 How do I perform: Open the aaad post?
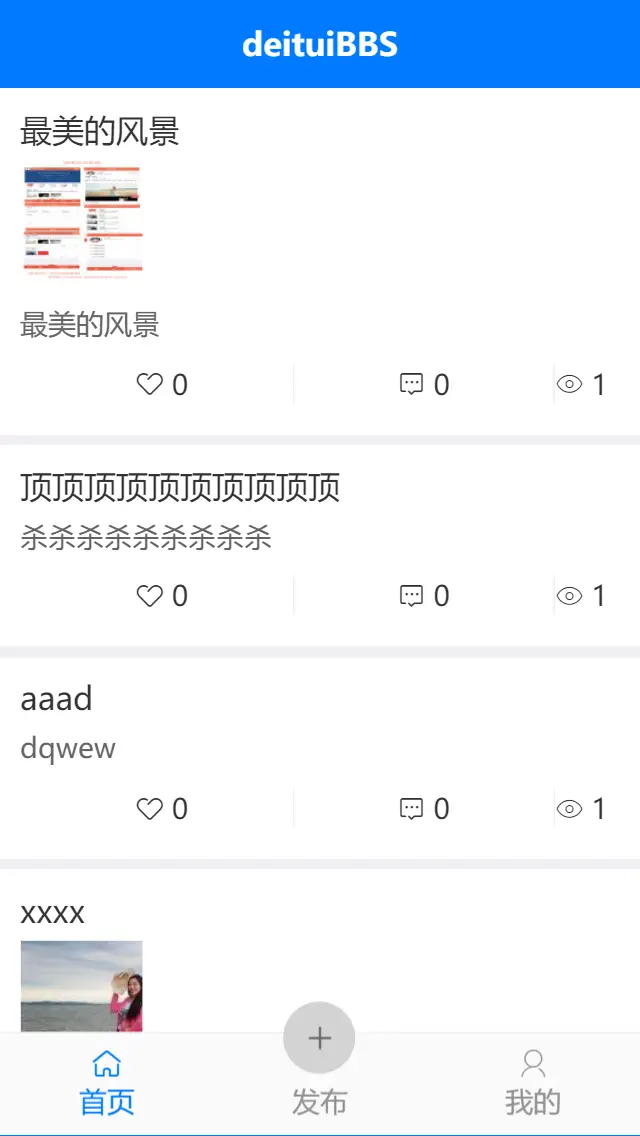tap(57, 699)
